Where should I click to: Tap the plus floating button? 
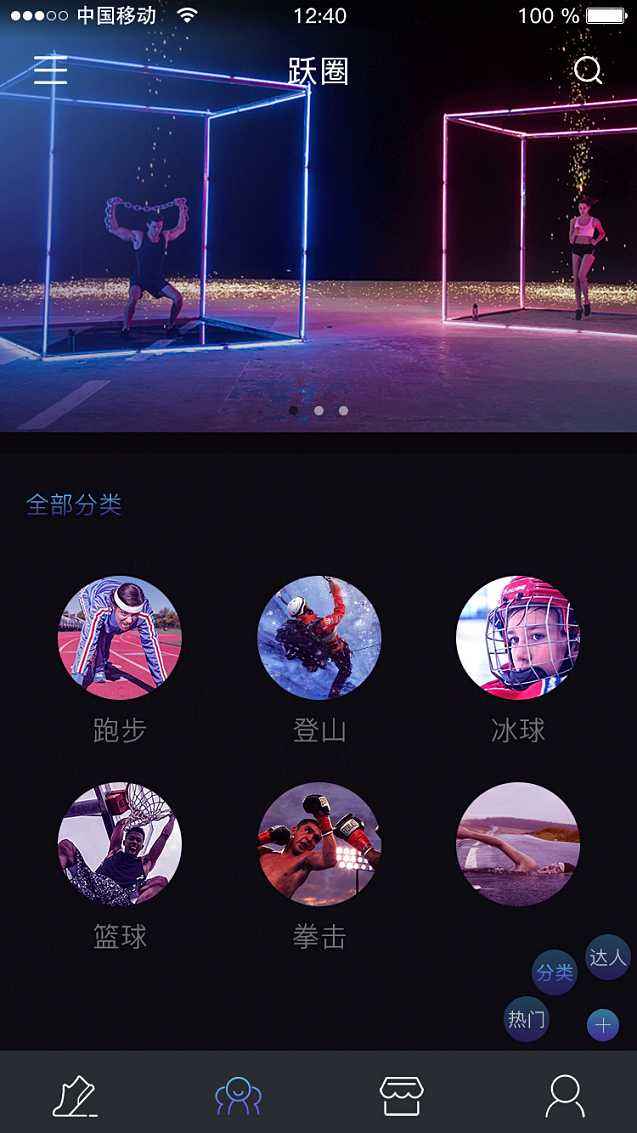(x=603, y=1025)
